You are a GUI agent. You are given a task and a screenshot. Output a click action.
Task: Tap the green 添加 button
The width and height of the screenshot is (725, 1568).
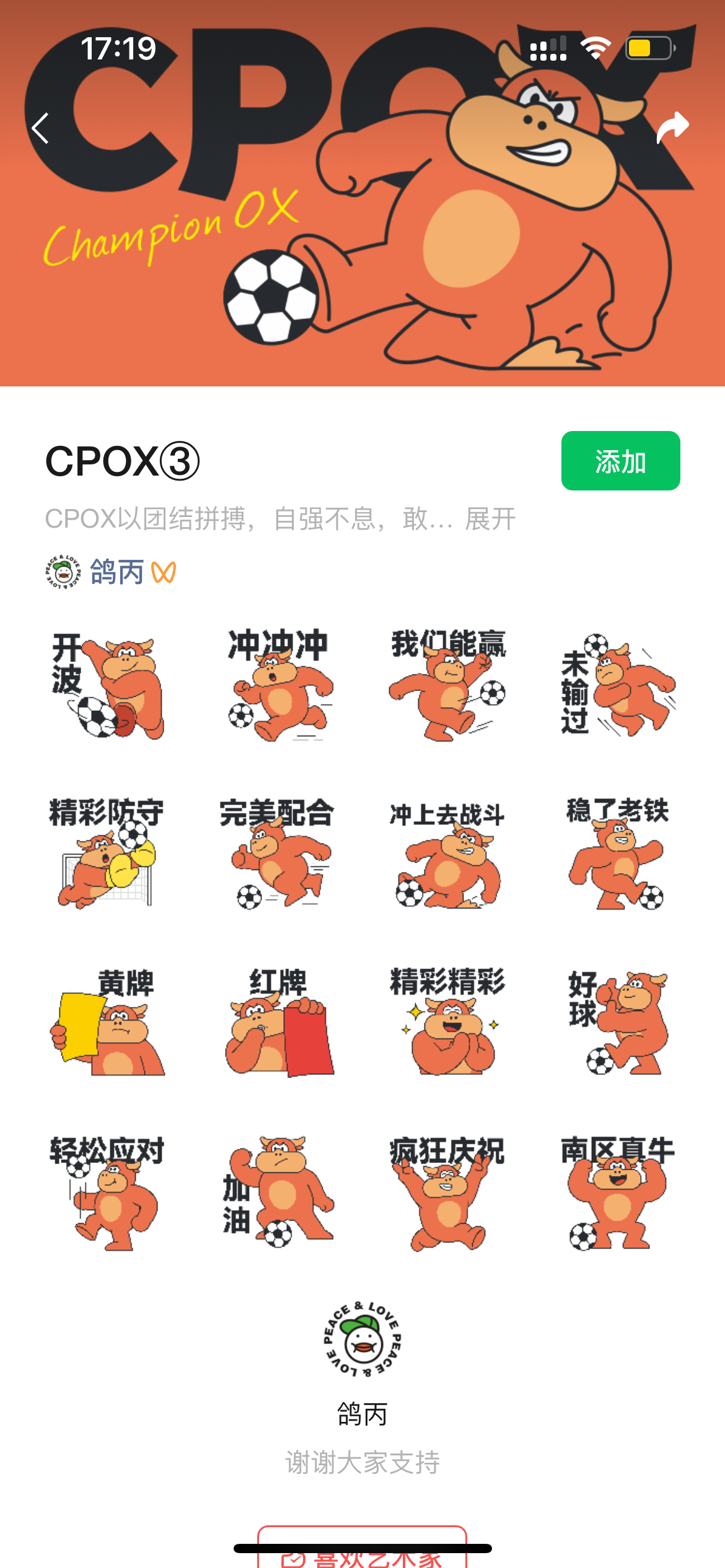point(620,461)
